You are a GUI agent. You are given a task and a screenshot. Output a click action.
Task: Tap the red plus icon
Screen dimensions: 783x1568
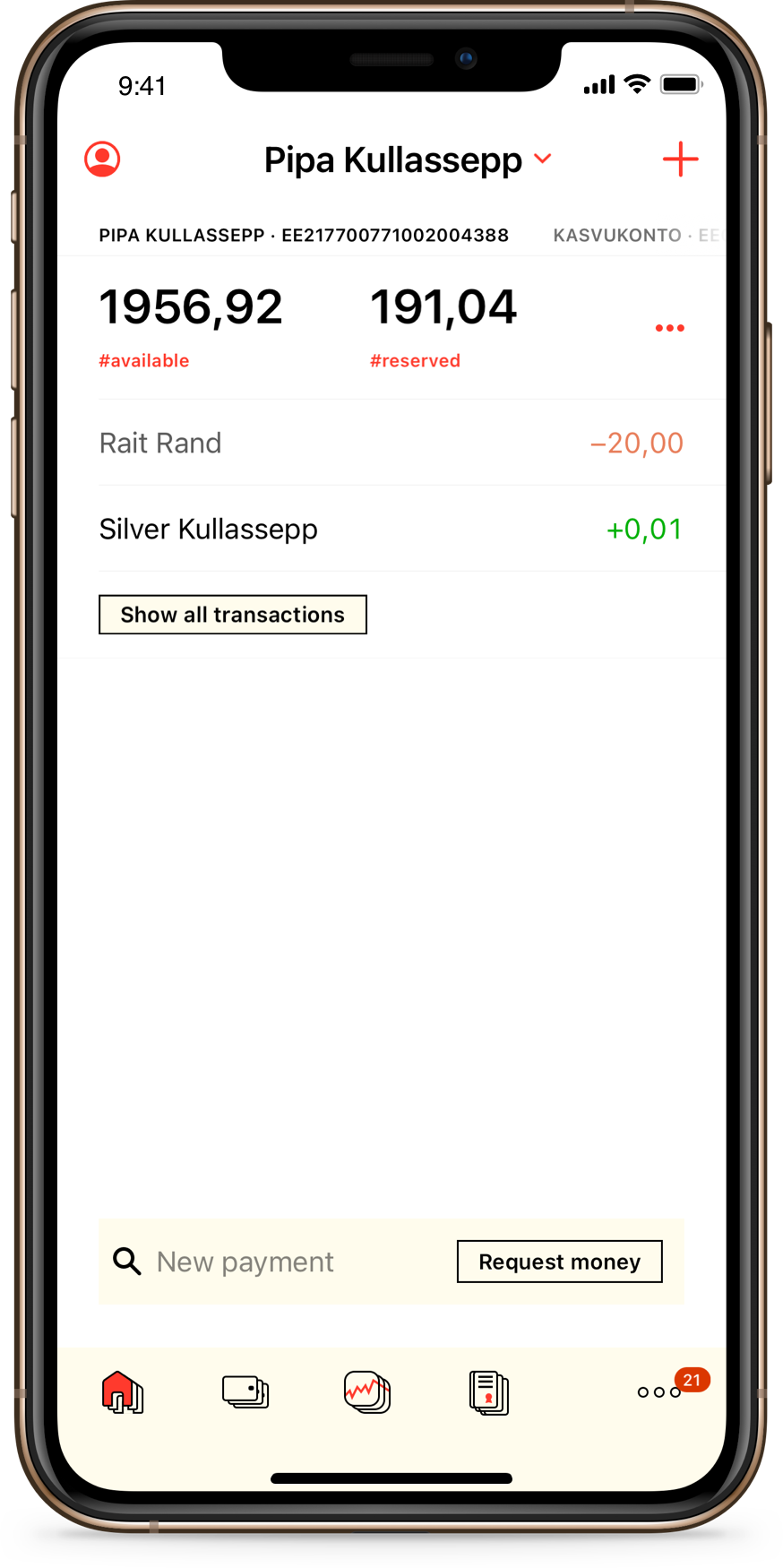pyautogui.click(x=680, y=159)
